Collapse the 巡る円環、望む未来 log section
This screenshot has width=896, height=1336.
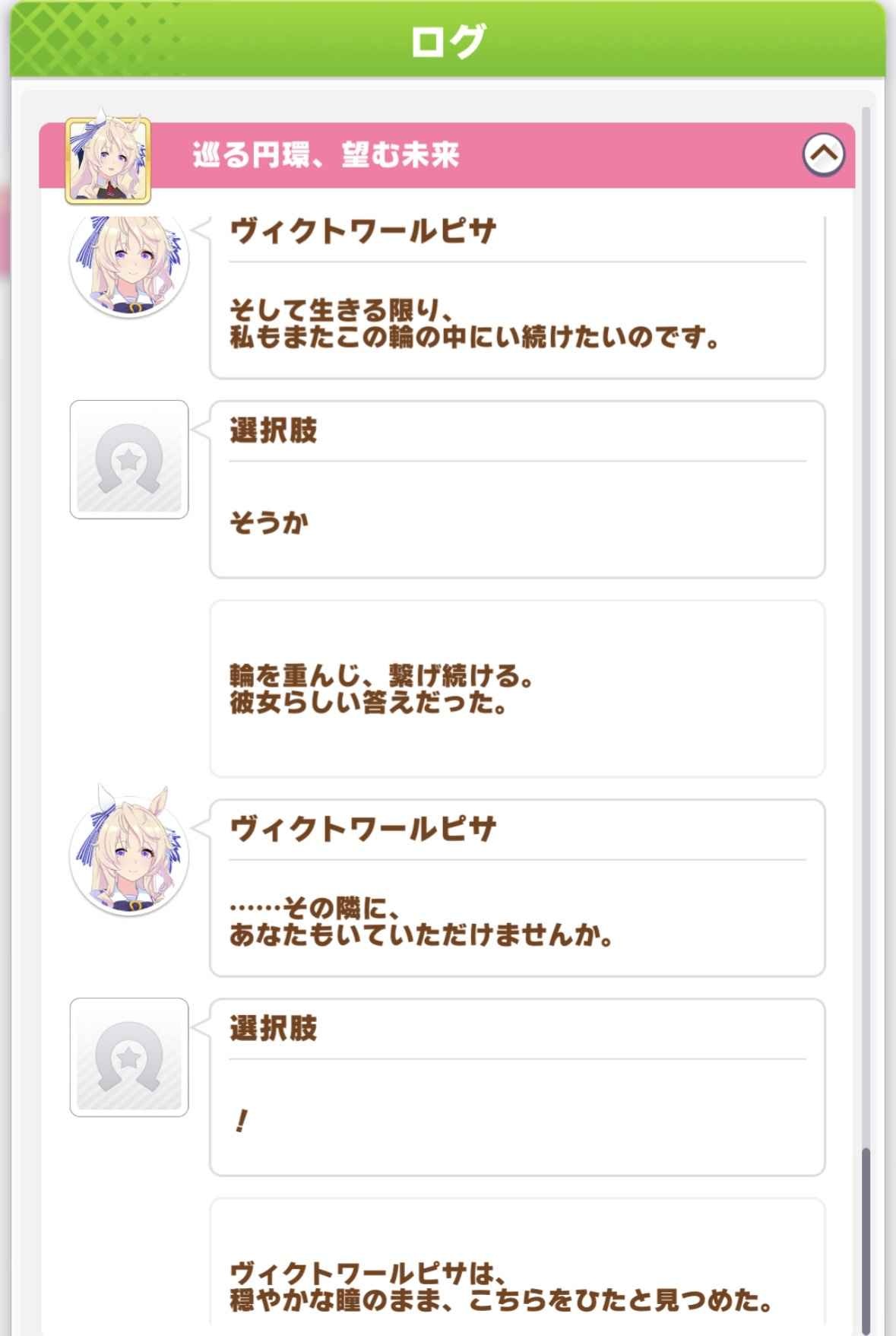point(824,154)
